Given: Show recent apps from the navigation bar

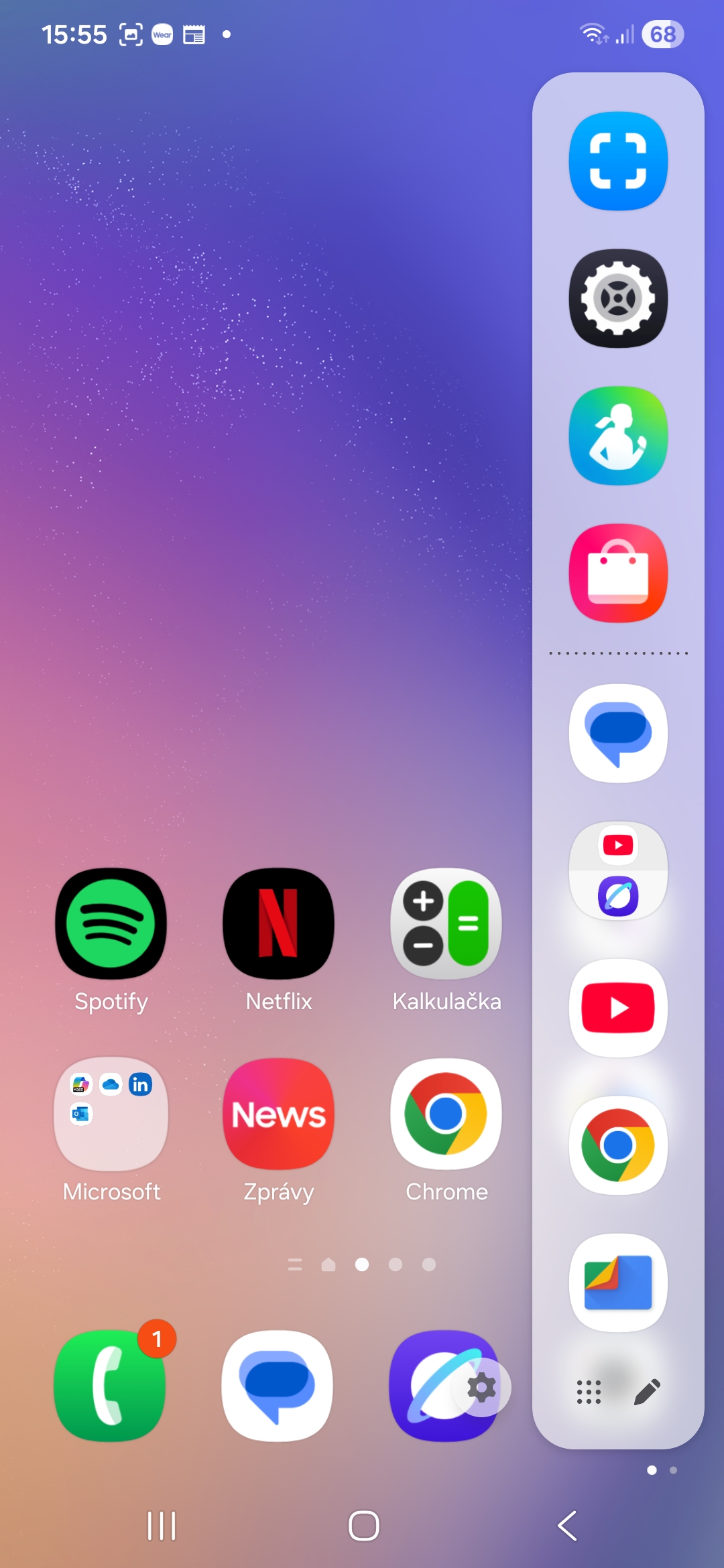Looking at the screenshot, I should pyautogui.click(x=162, y=1526).
